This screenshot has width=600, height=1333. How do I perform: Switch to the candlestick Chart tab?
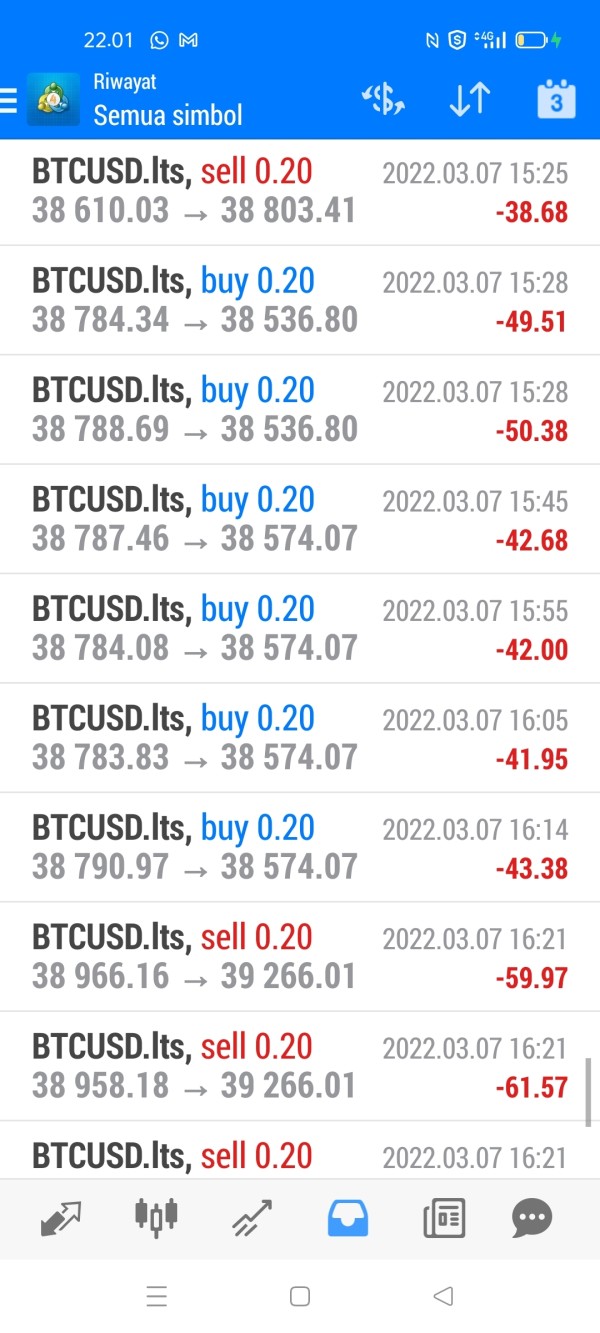155,1217
